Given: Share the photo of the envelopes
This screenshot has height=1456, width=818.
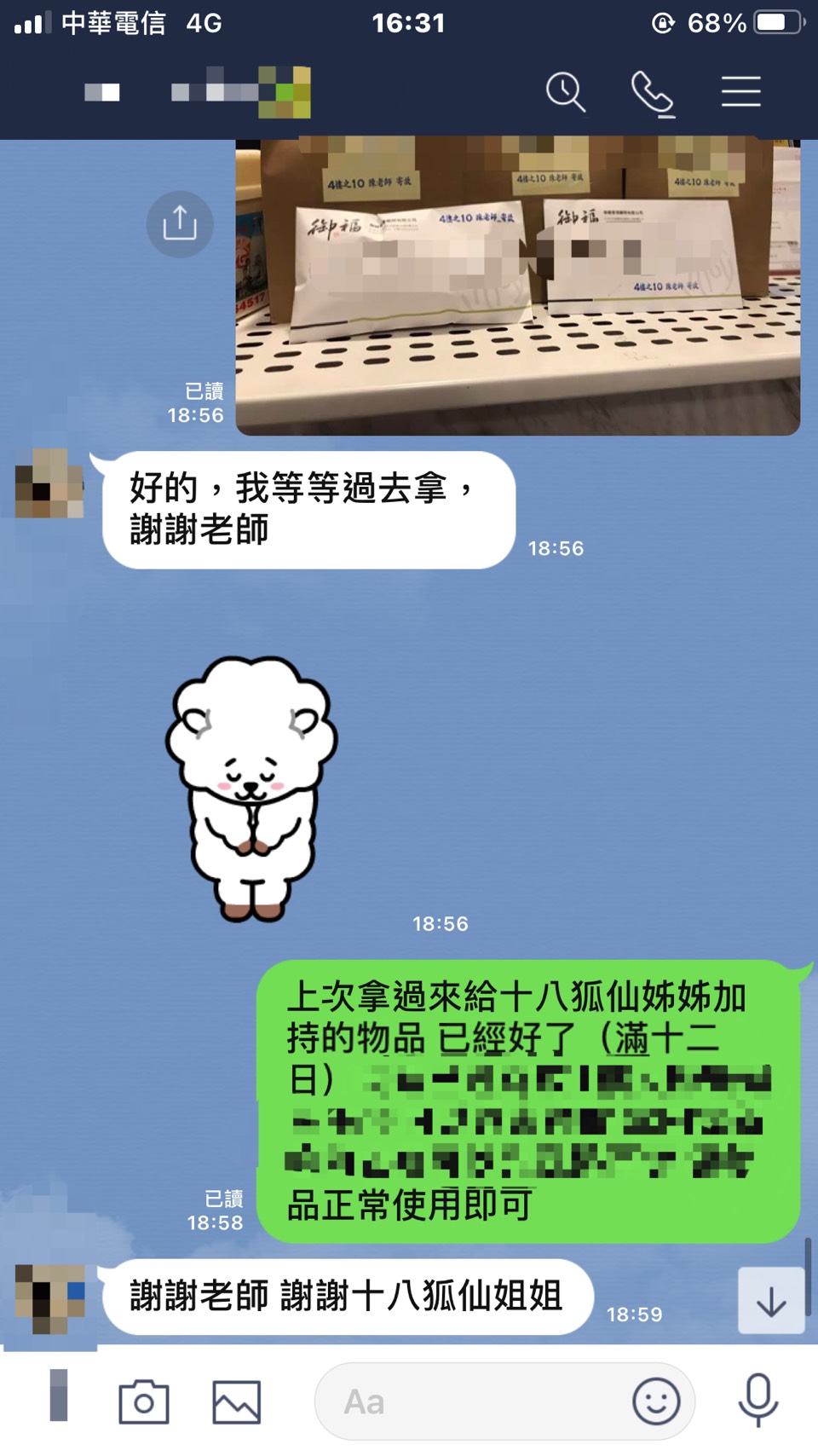Looking at the screenshot, I should click(x=180, y=224).
